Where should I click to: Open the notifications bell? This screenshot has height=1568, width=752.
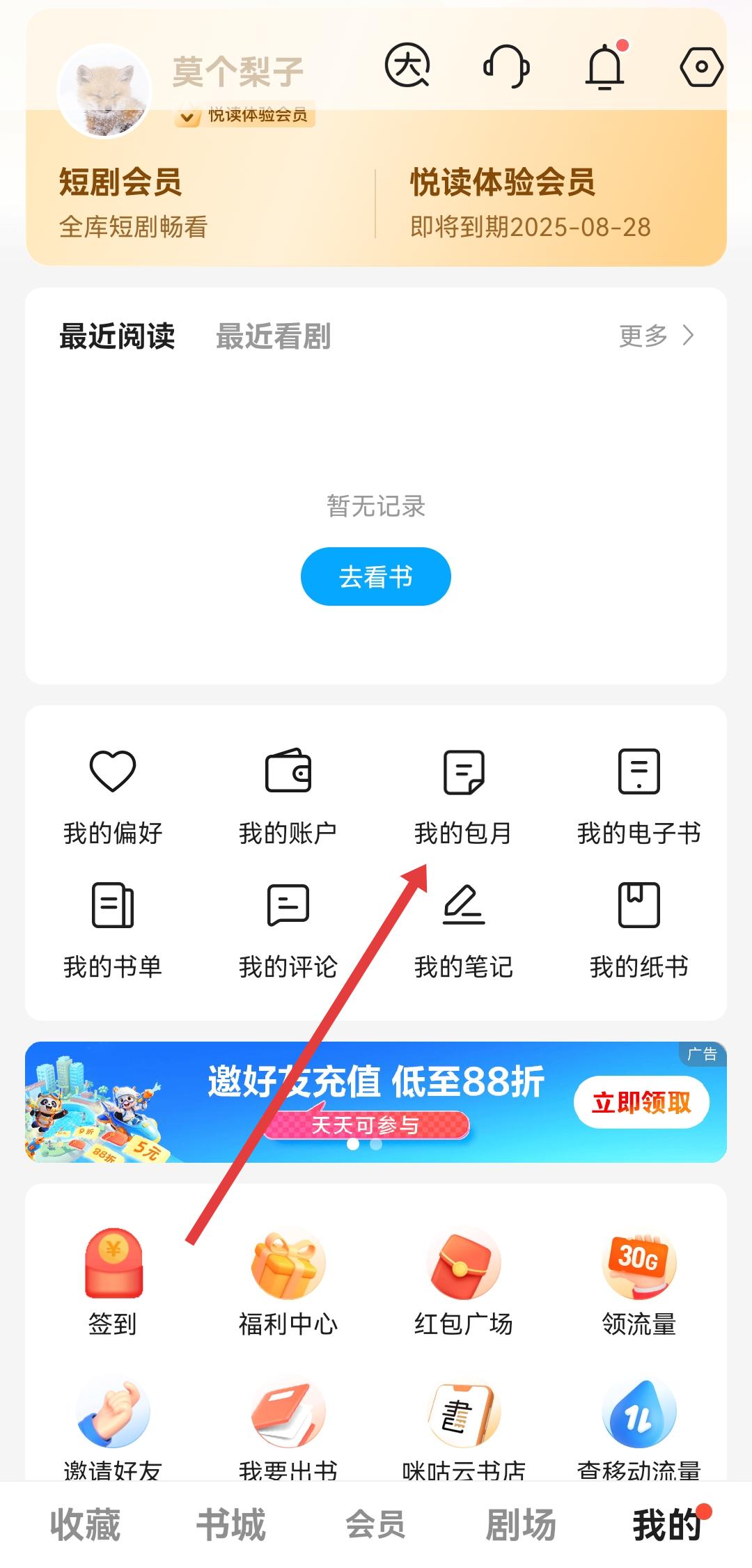tap(604, 67)
